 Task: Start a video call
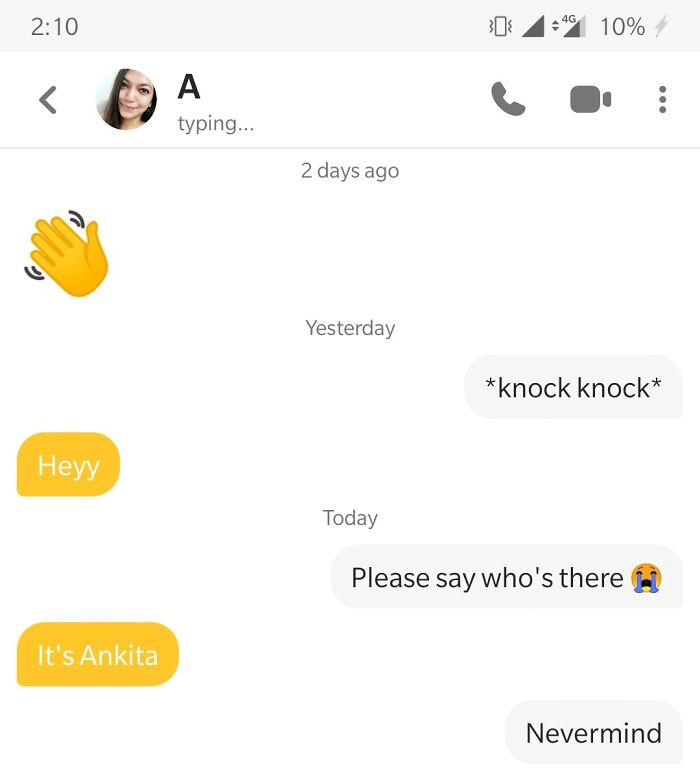[x=590, y=99]
